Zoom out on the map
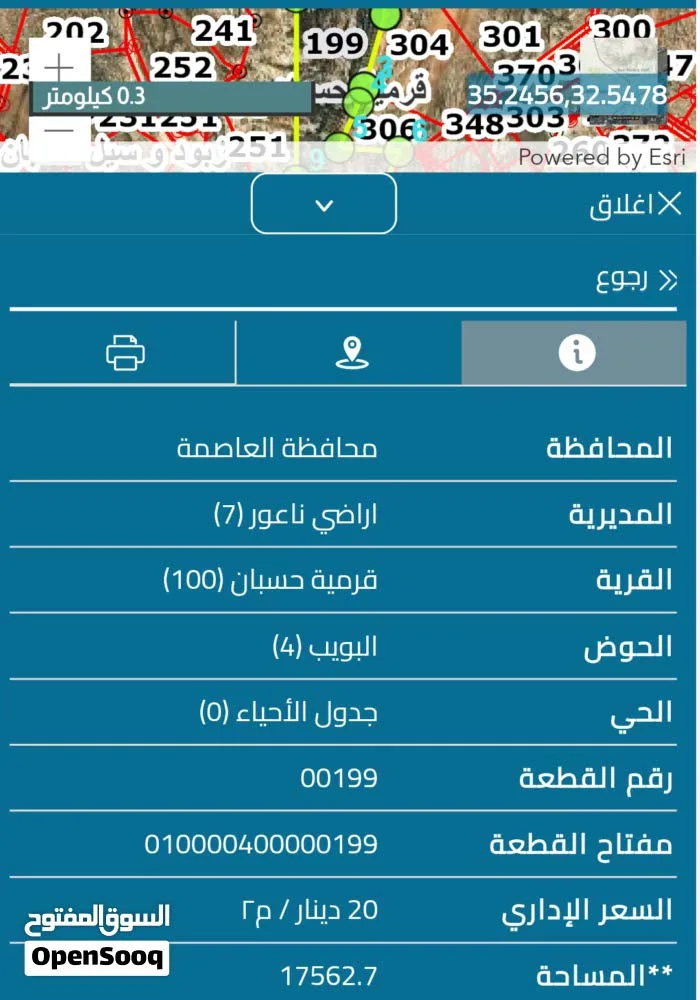 click(x=60, y=133)
